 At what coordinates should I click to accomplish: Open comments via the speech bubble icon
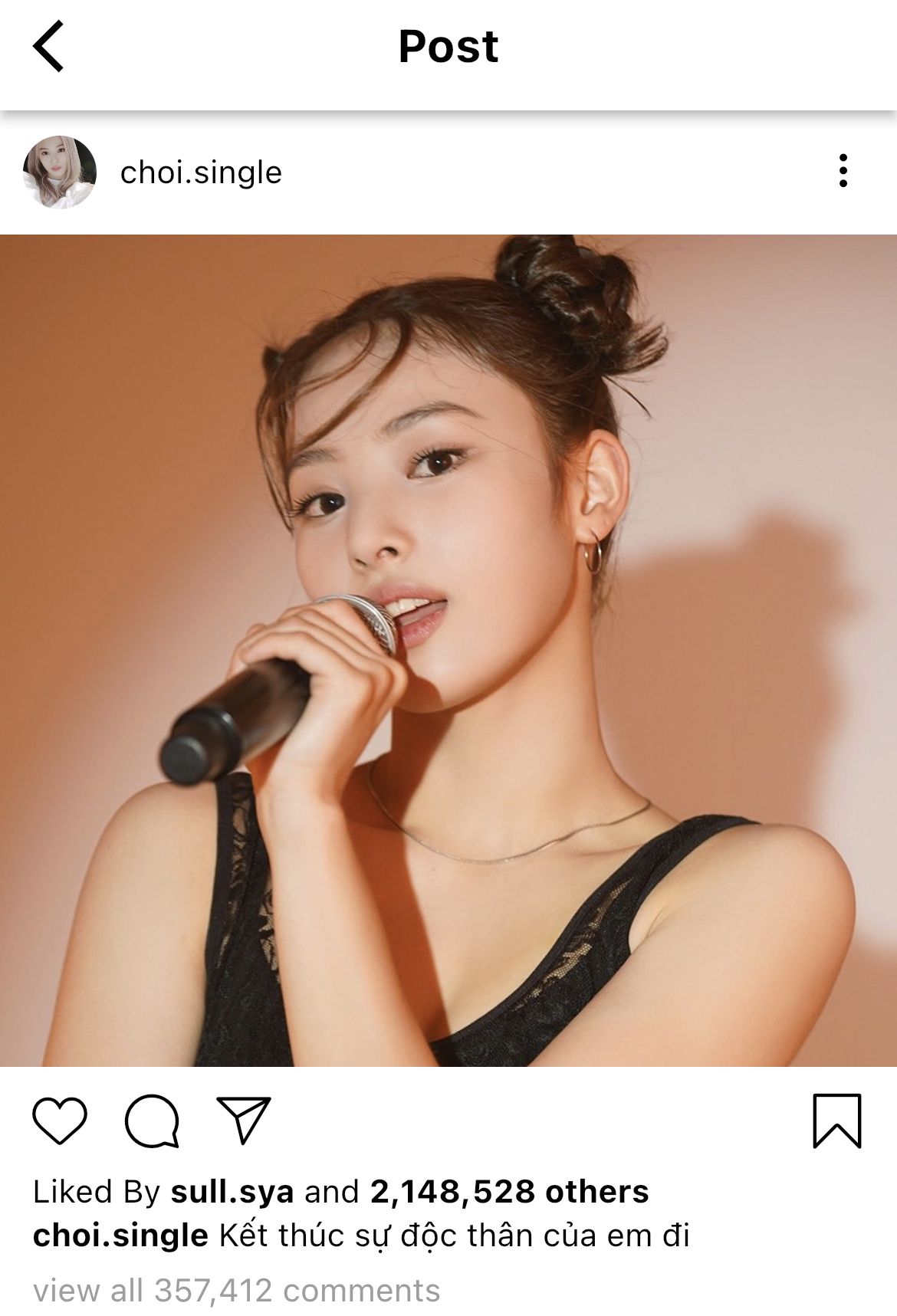click(x=152, y=1121)
